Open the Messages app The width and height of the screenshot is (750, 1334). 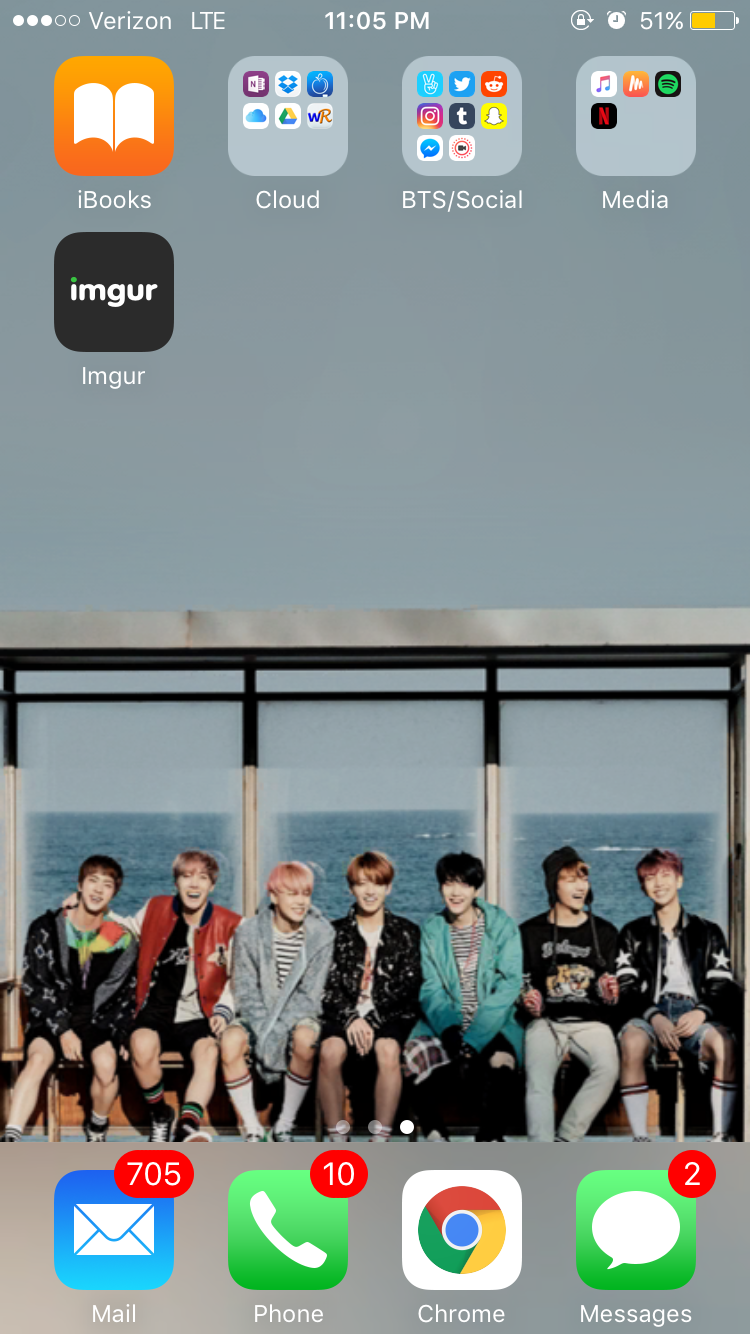point(636,1230)
